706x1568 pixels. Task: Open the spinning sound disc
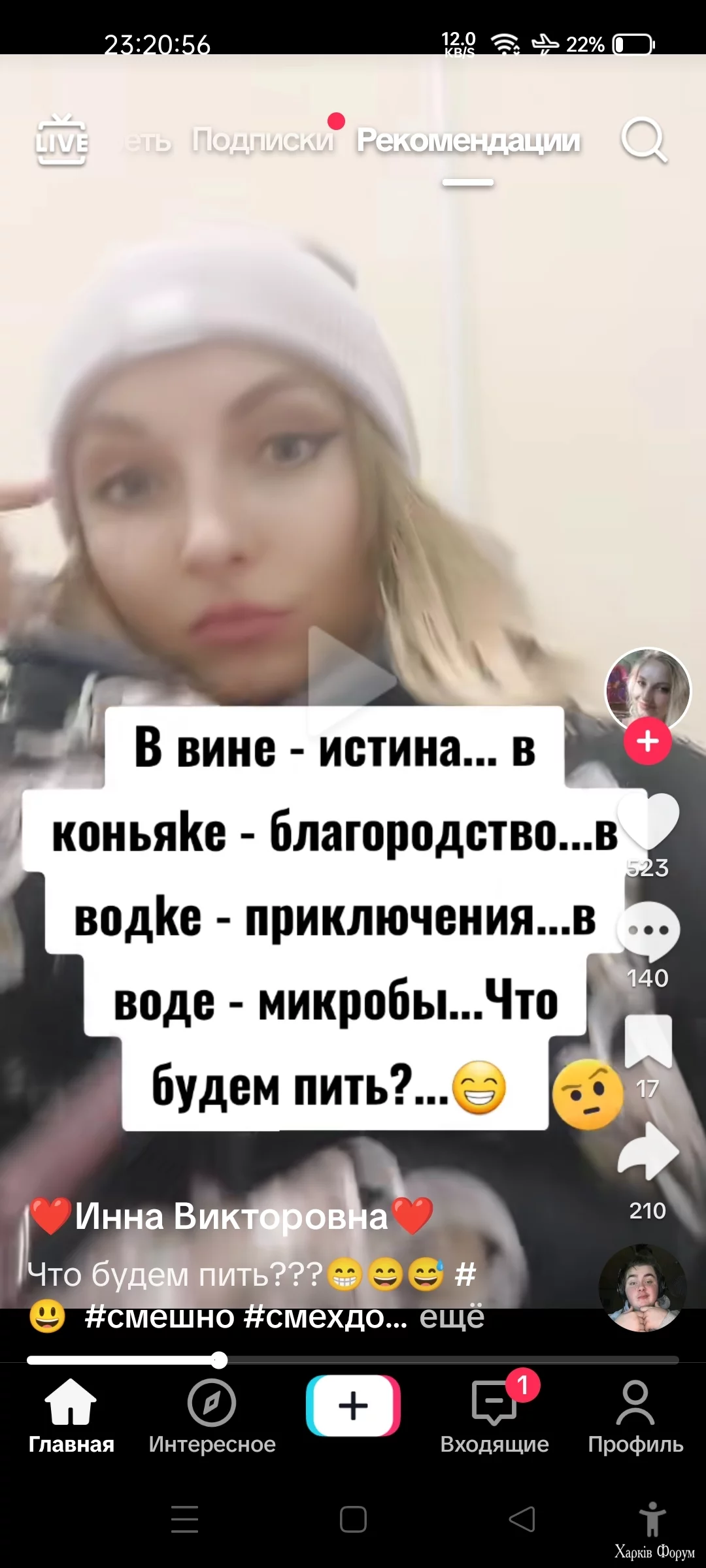[x=643, y=1288]
